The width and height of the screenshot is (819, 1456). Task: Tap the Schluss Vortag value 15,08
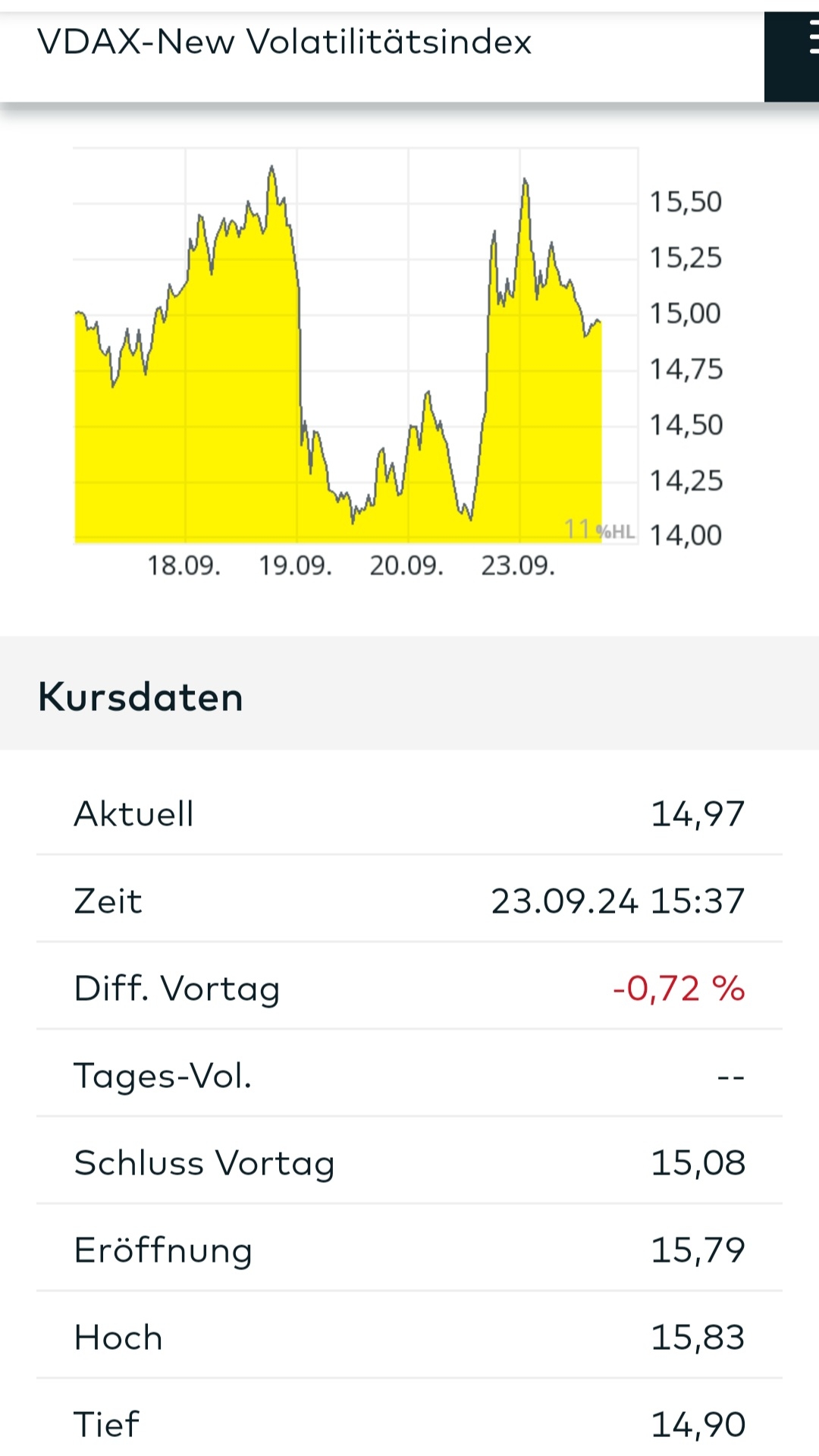pos(699,1163)
